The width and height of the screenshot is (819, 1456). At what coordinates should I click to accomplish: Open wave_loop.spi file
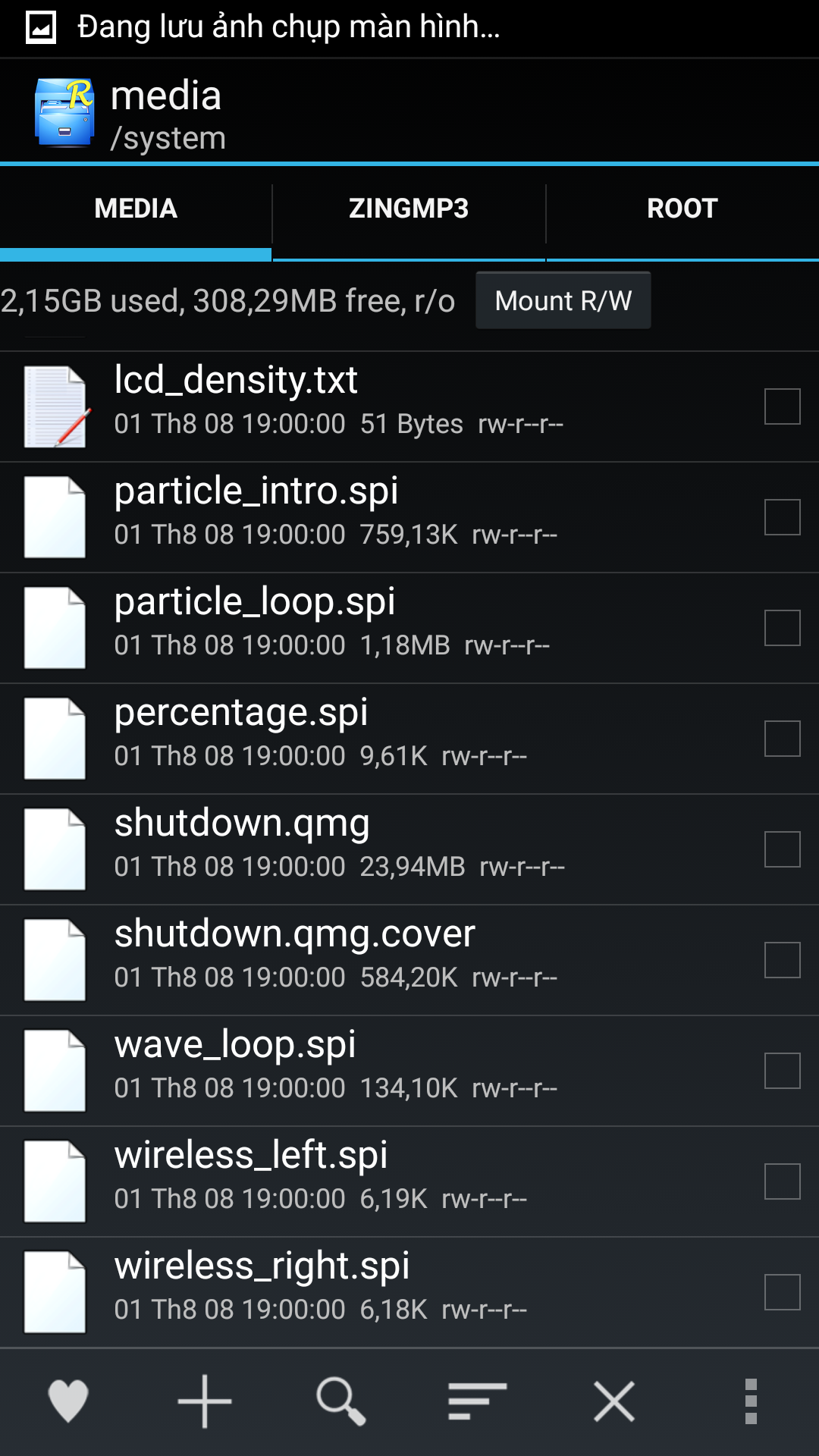[x=409, y=1071]
